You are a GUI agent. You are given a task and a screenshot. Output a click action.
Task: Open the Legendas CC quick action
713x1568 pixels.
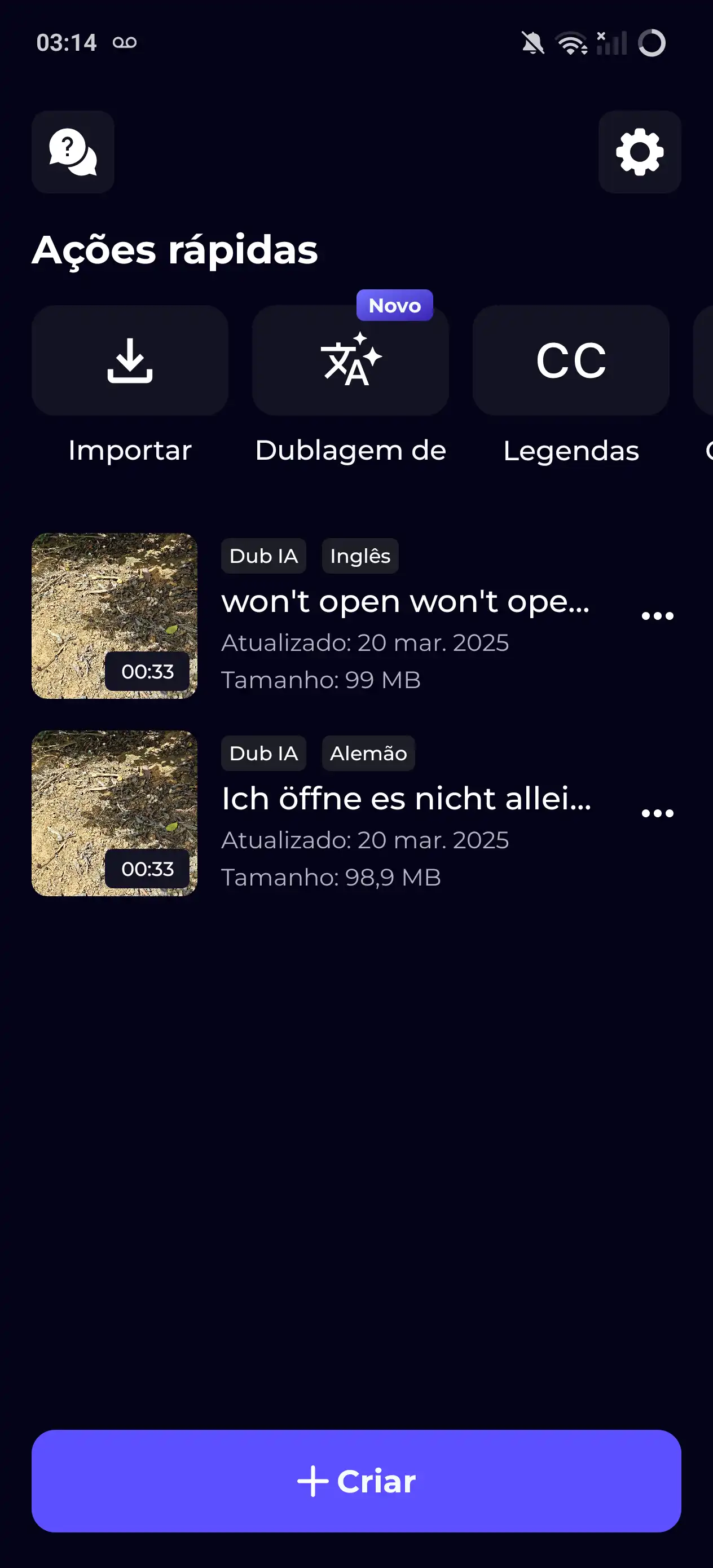tap(570, 360)
